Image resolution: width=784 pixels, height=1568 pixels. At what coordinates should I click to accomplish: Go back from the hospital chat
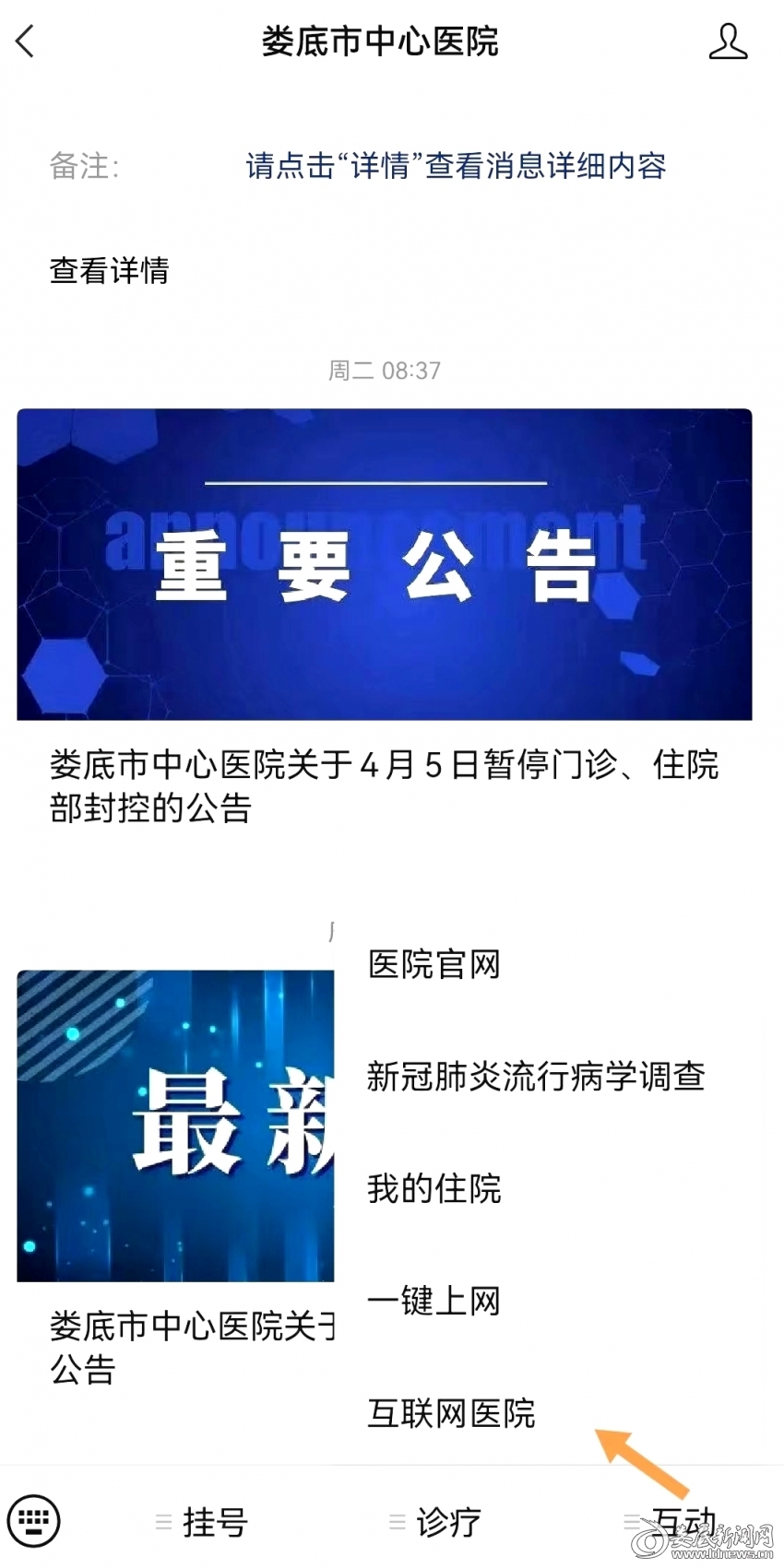26,41
